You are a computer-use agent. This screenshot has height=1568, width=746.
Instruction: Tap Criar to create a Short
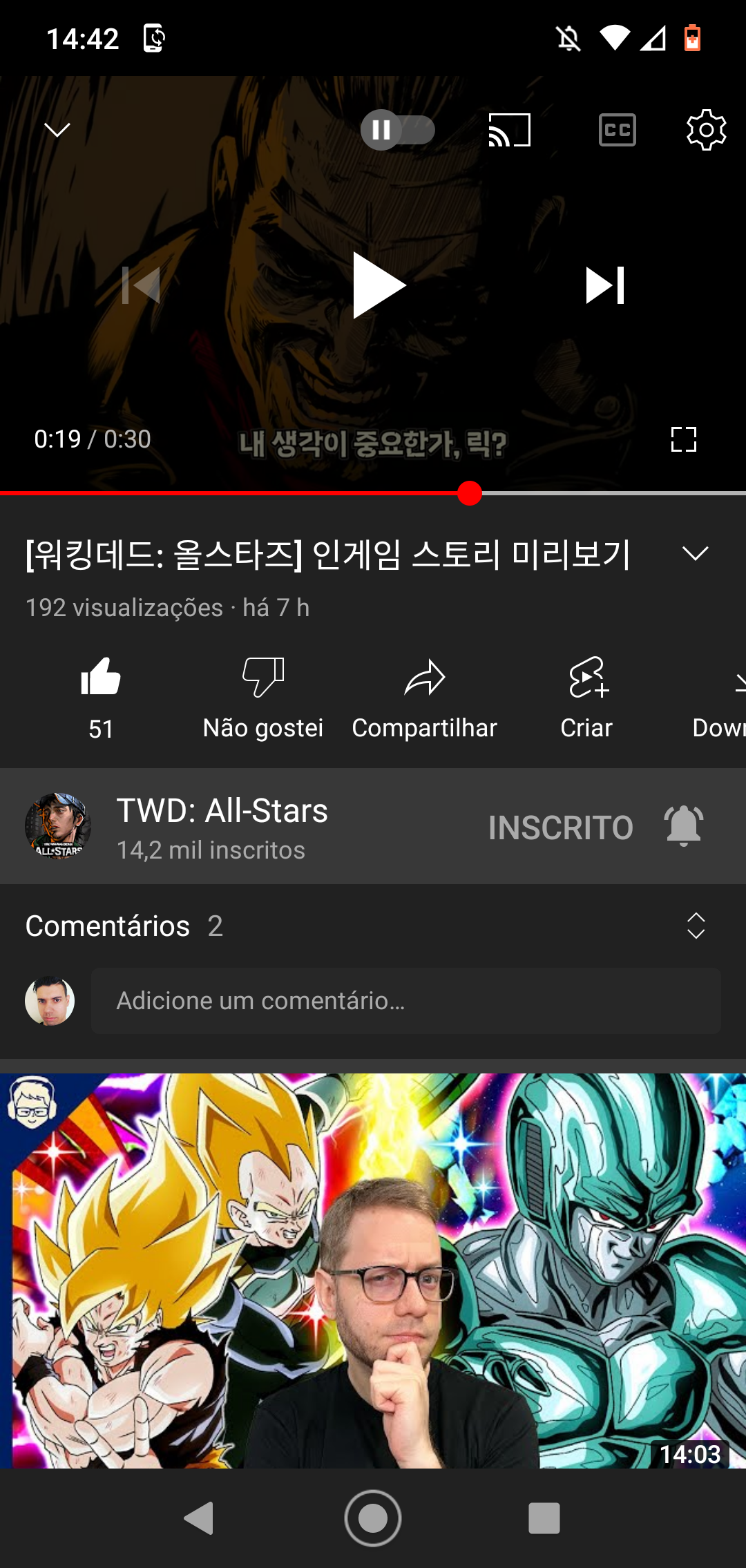click(586, 696)
